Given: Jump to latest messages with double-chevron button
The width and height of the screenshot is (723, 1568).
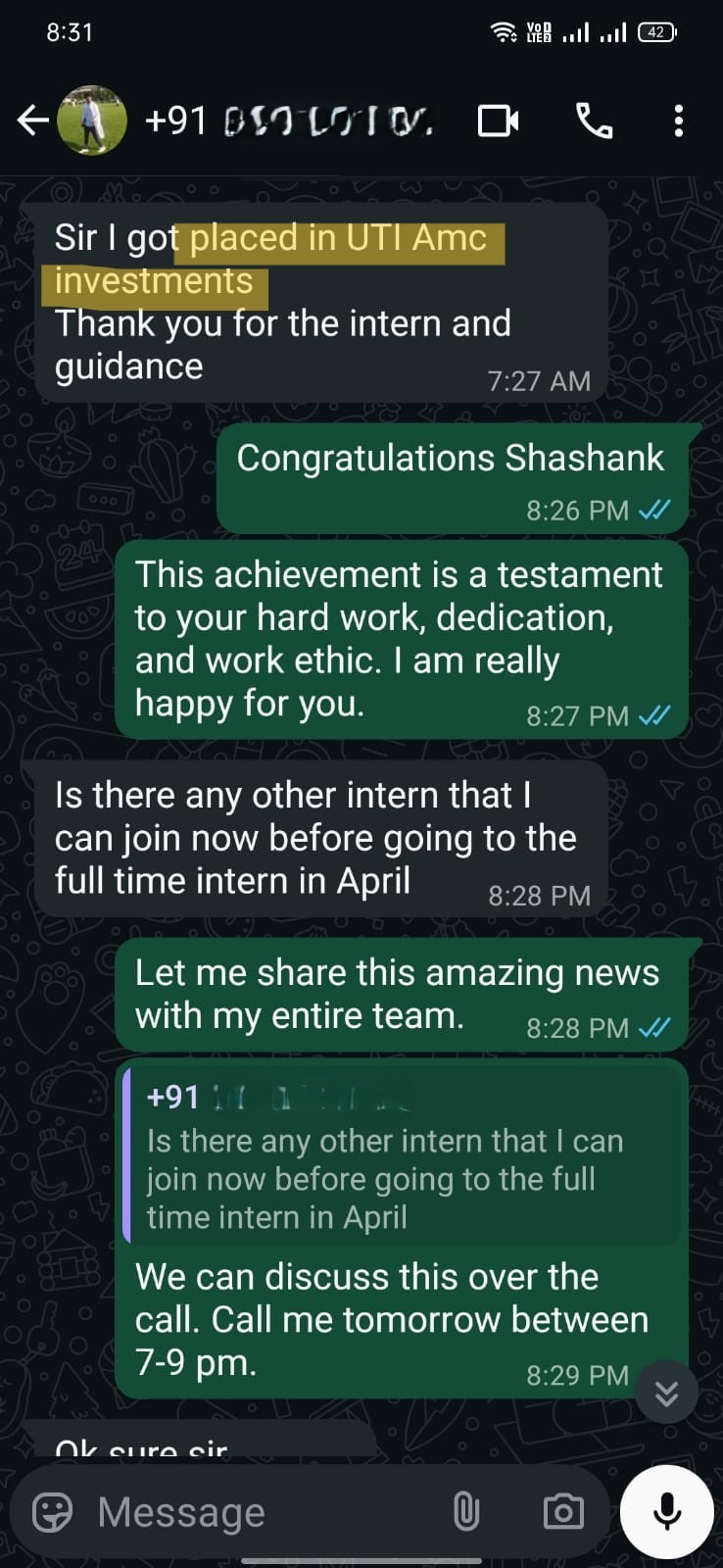Looking at the screenshot, I should click(x=666, y=1393).
